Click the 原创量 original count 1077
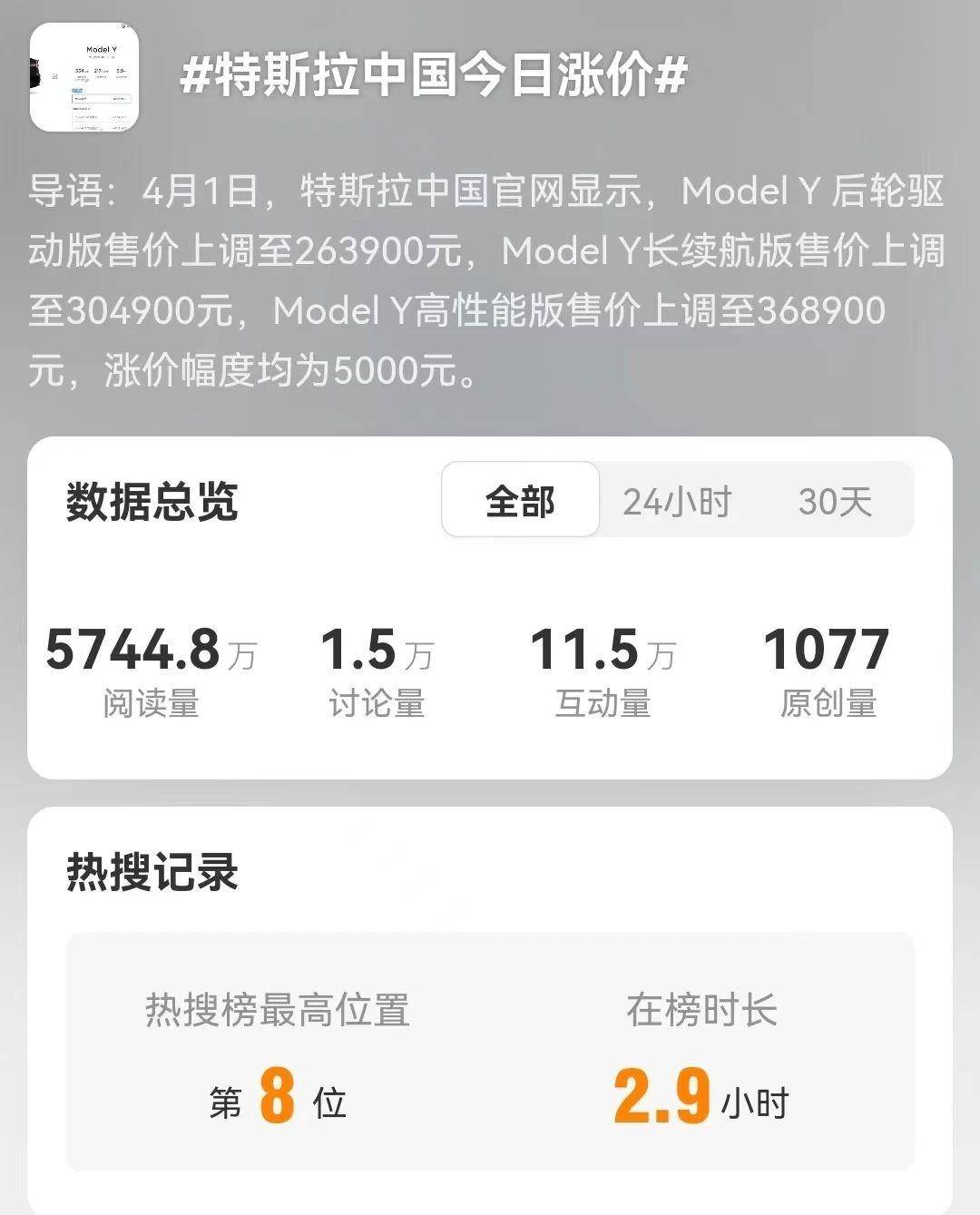 click(828, 648)
